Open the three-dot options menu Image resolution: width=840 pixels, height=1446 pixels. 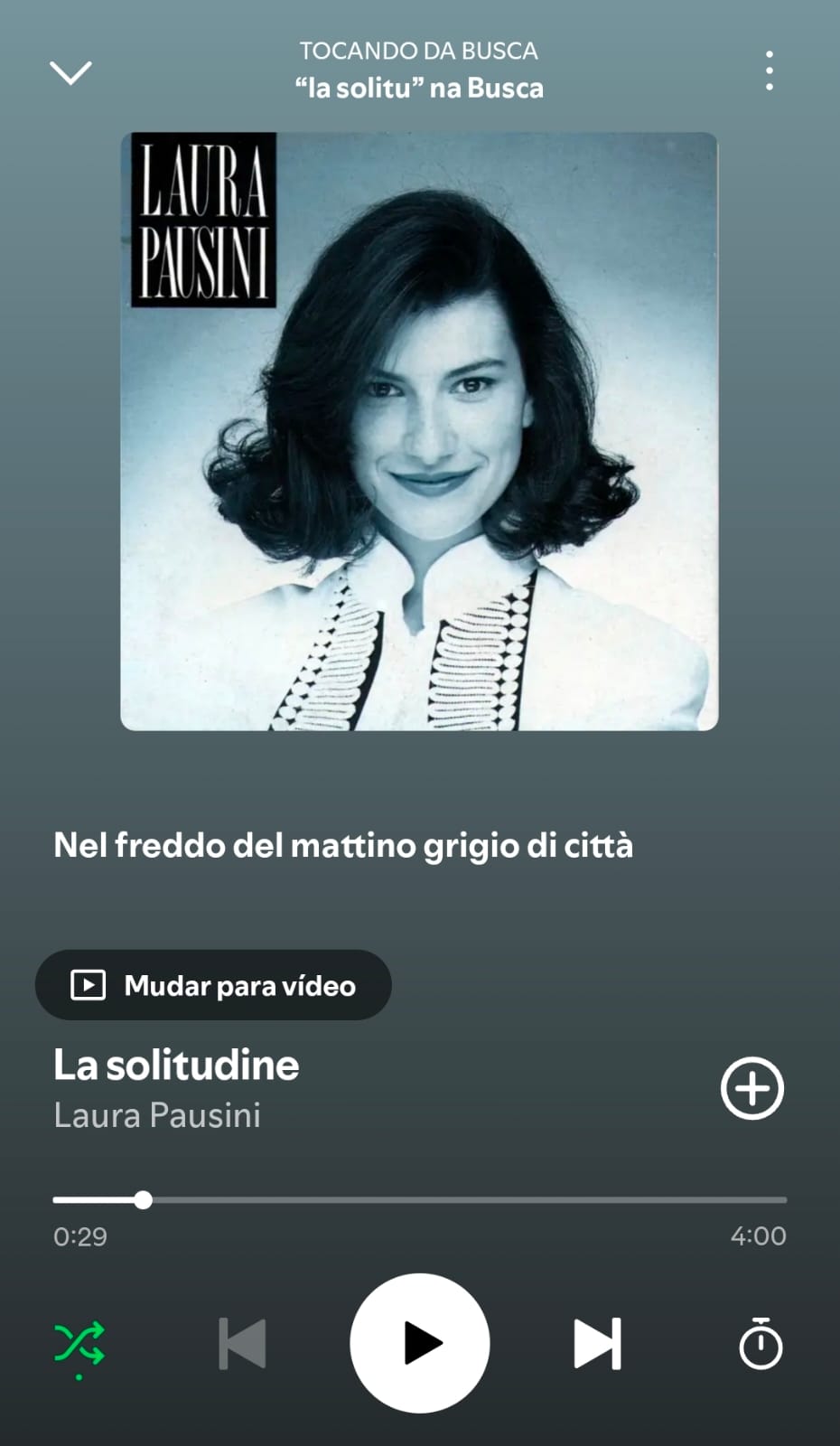[770, 70]
